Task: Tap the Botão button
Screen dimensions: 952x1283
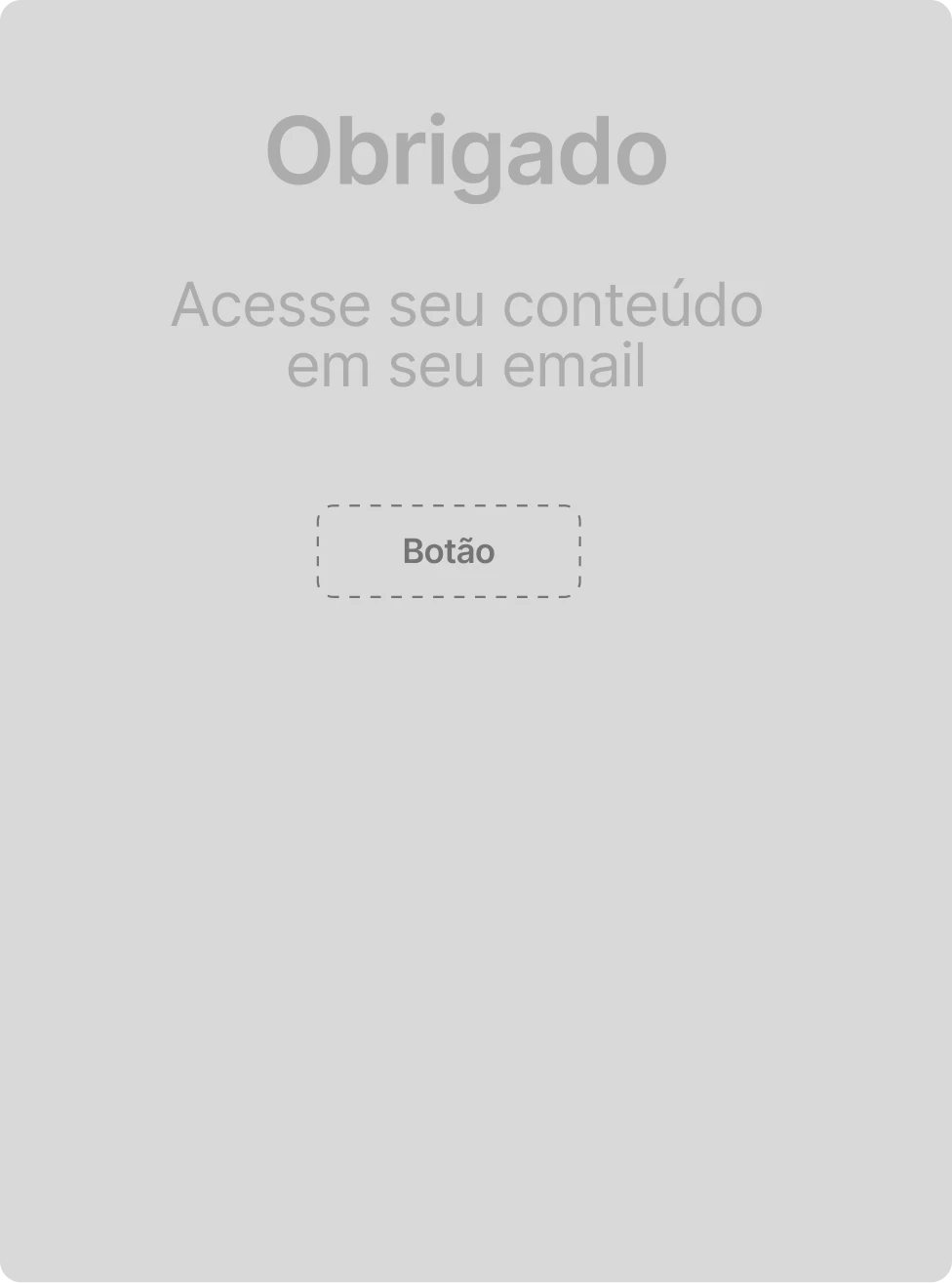Action: (x=449, y=551)
